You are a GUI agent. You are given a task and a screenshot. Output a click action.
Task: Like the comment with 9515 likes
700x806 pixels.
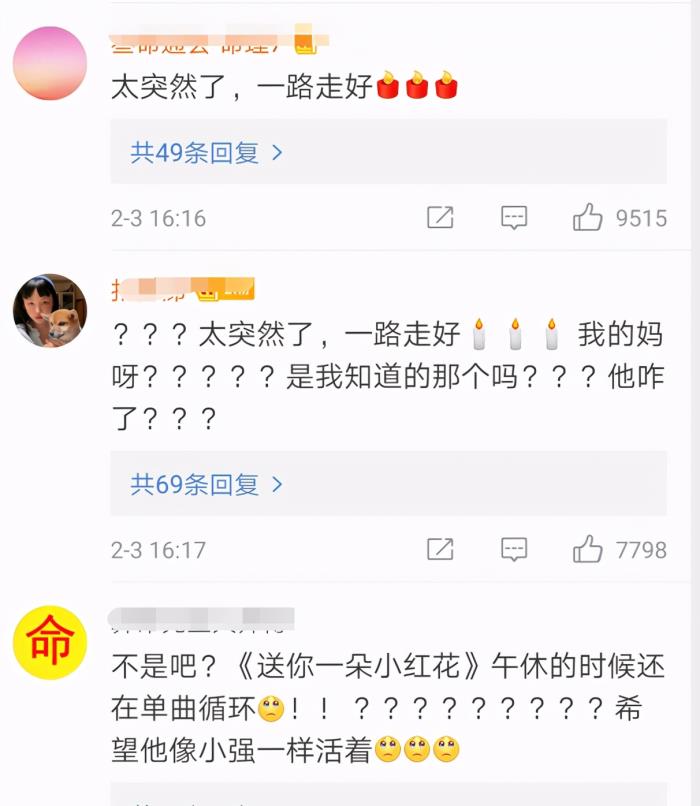tap(587, 217)
